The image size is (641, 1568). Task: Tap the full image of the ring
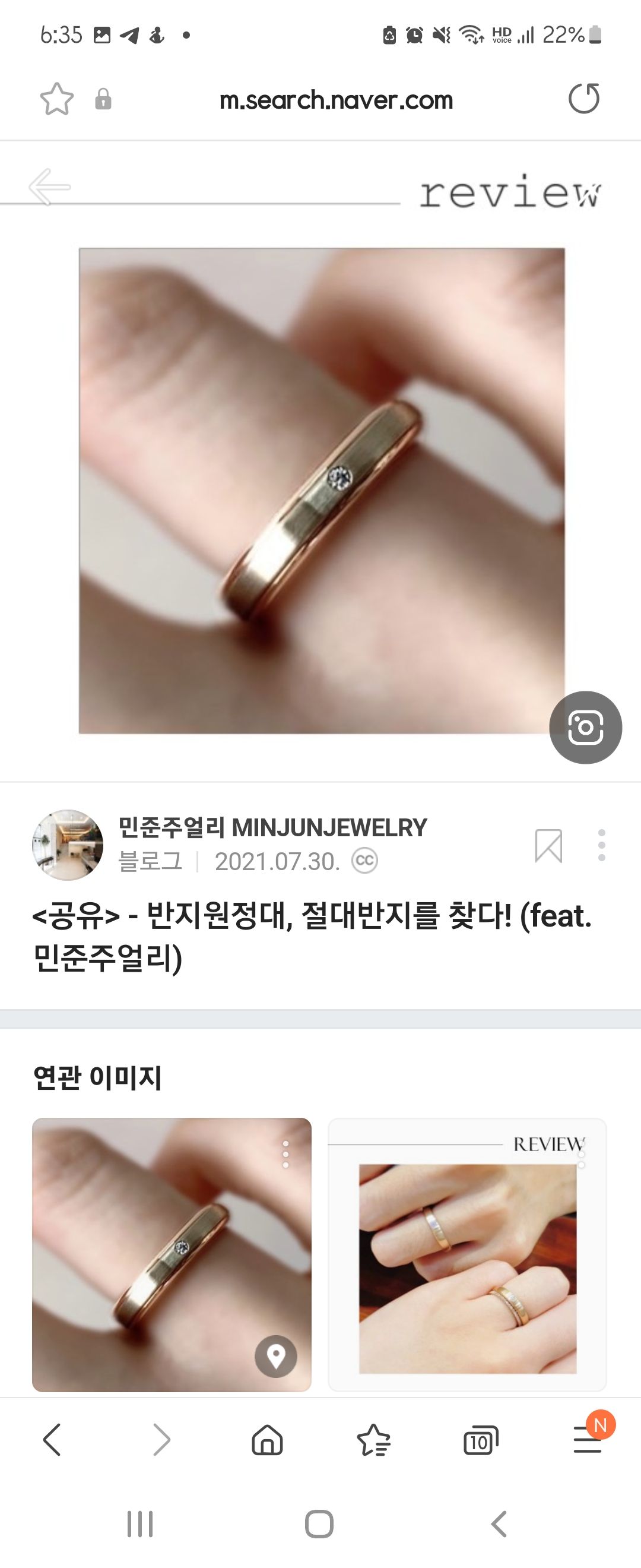point(322,490)
